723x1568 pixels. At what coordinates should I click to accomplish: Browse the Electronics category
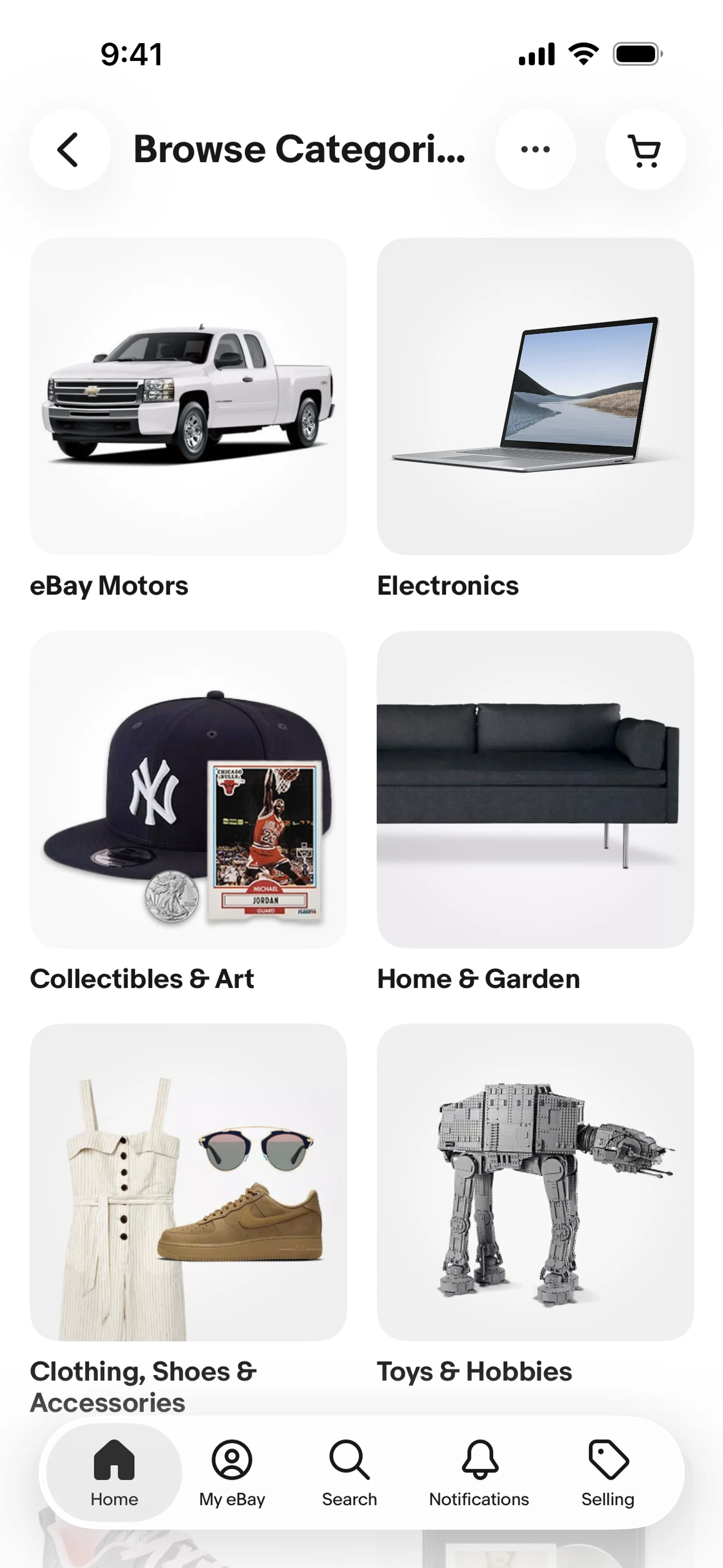coord(535,396)
